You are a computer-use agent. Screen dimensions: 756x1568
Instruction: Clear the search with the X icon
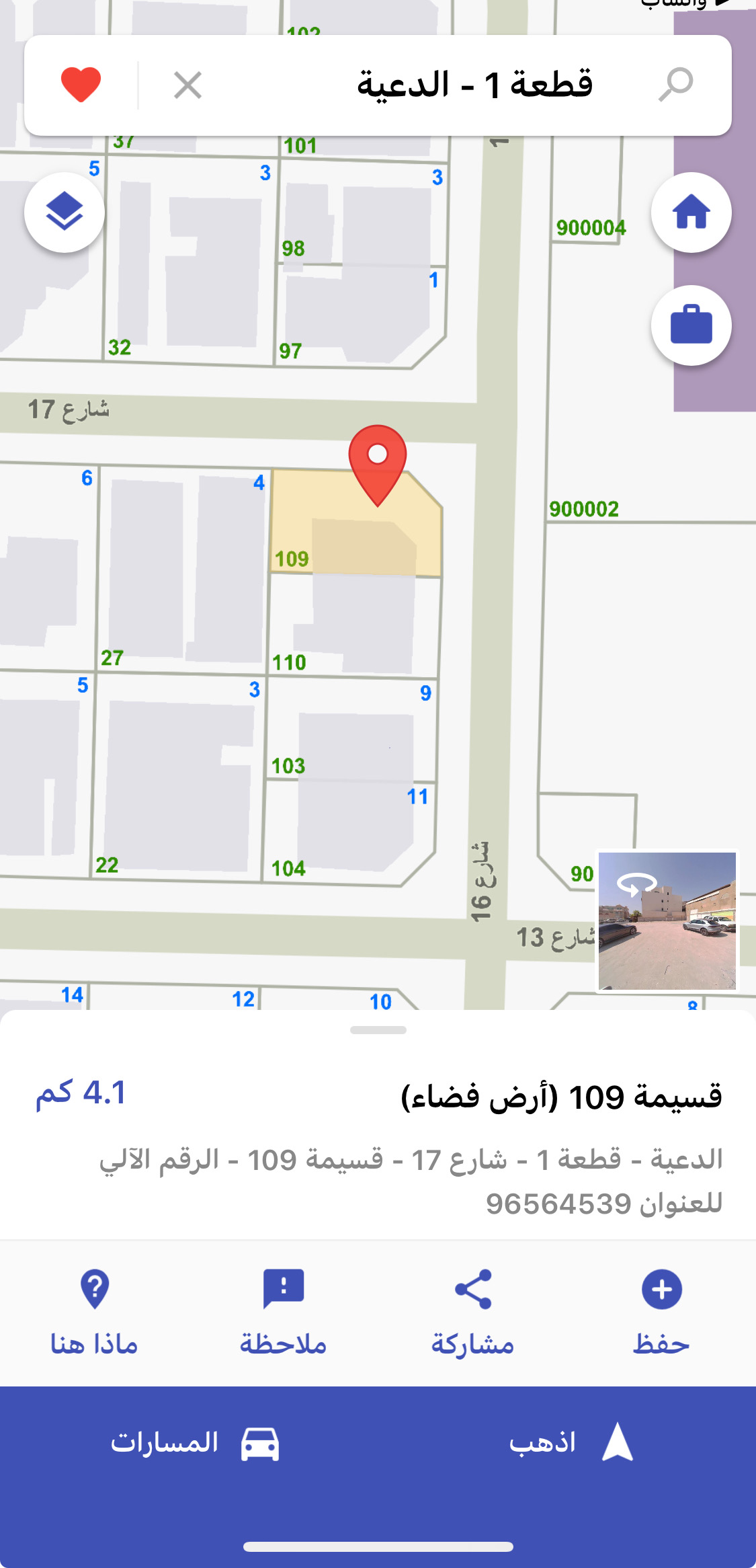[x=187, y=85]
